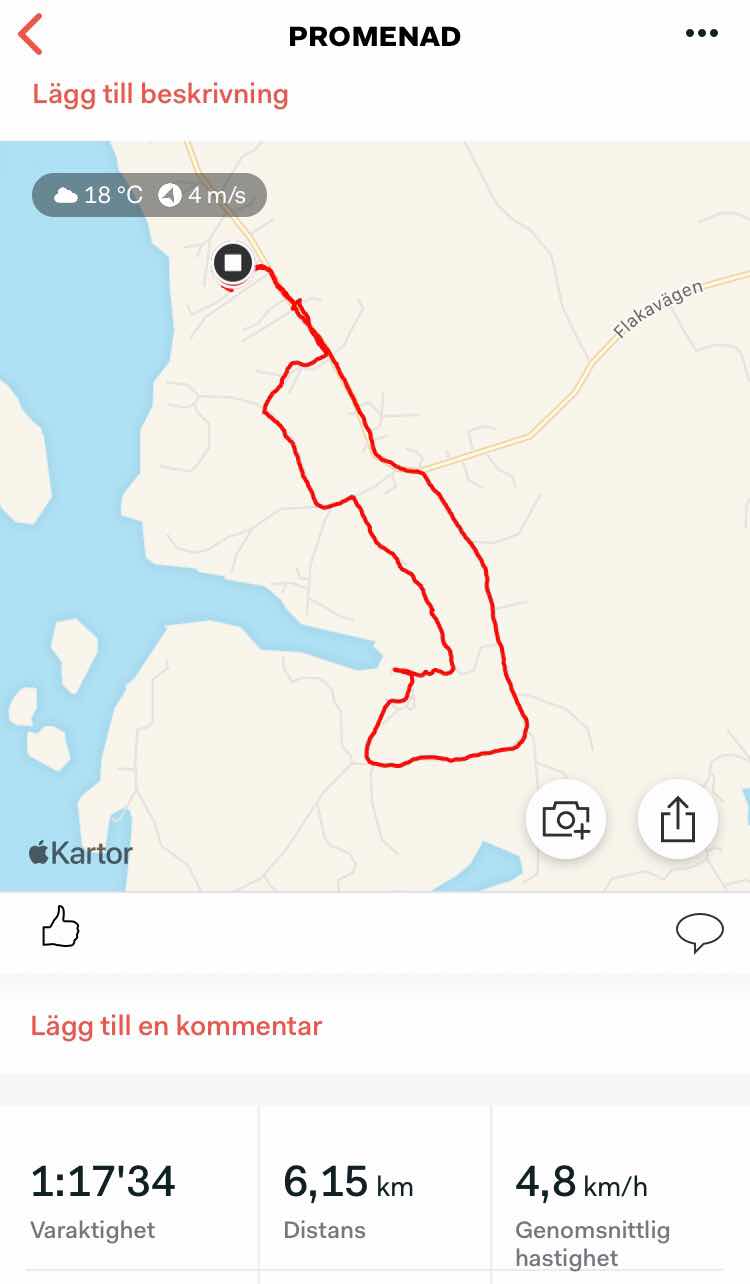Add a photo with the camera button
750x1284 pixels.
tap(566, 820)
